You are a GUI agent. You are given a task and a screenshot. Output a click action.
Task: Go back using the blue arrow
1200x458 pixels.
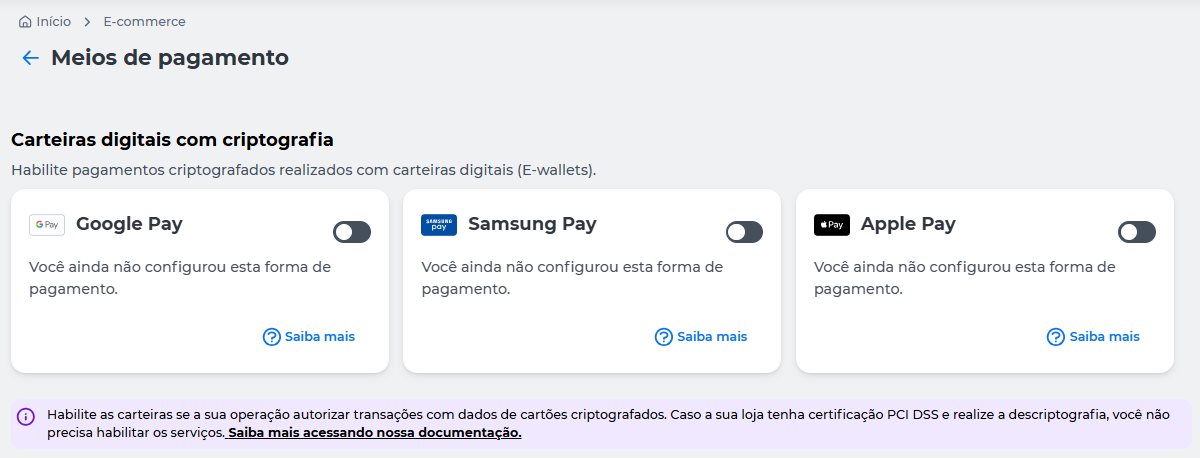click(x=30, y=58)
